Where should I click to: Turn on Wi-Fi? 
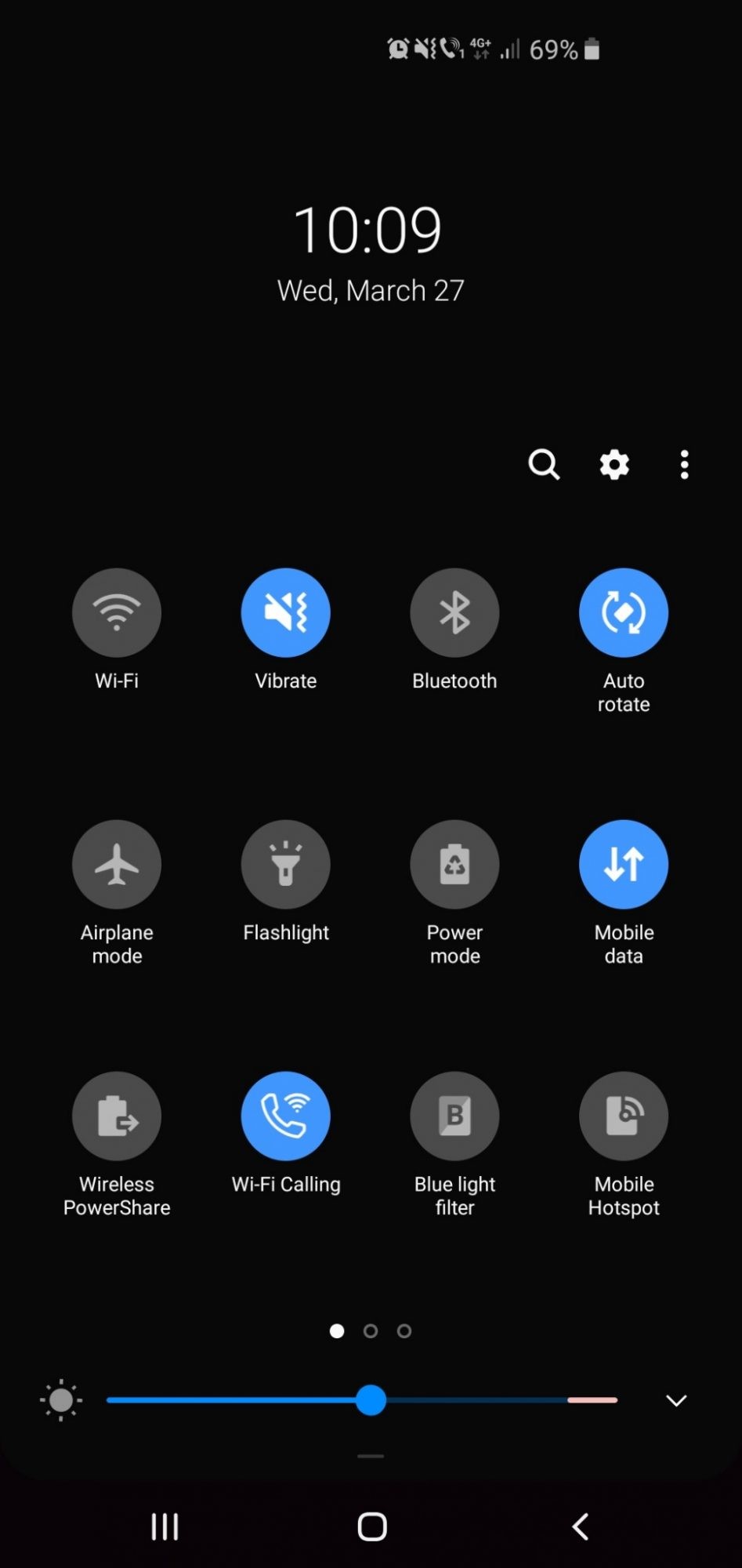117,612
